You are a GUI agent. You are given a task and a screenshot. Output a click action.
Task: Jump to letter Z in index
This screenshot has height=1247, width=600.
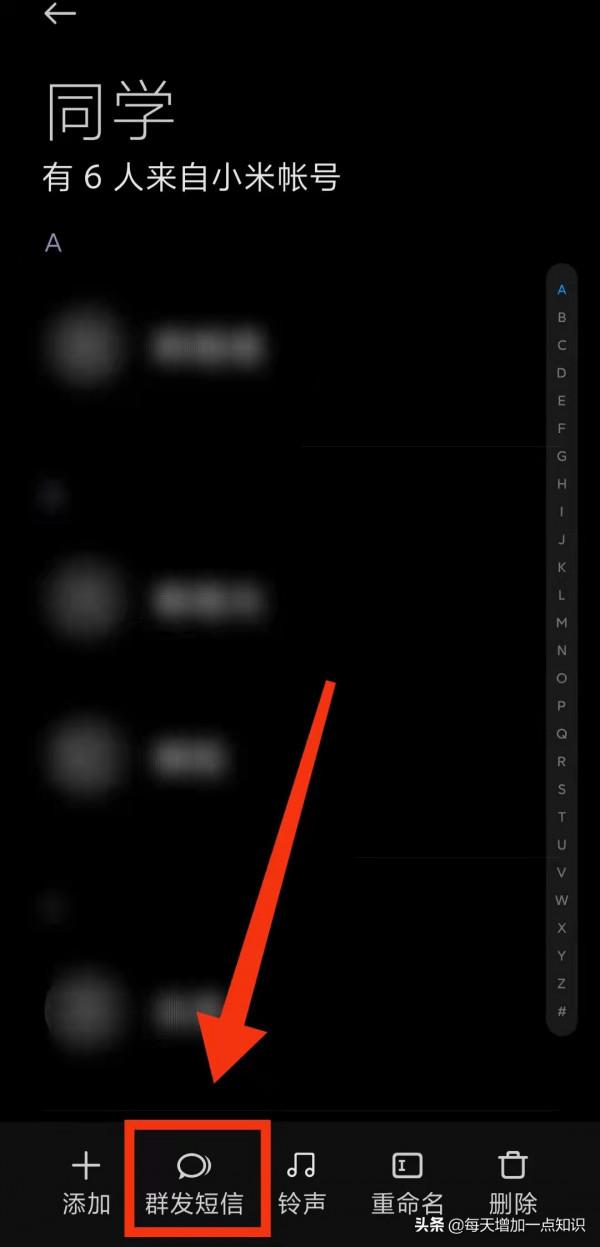[562, 983]
